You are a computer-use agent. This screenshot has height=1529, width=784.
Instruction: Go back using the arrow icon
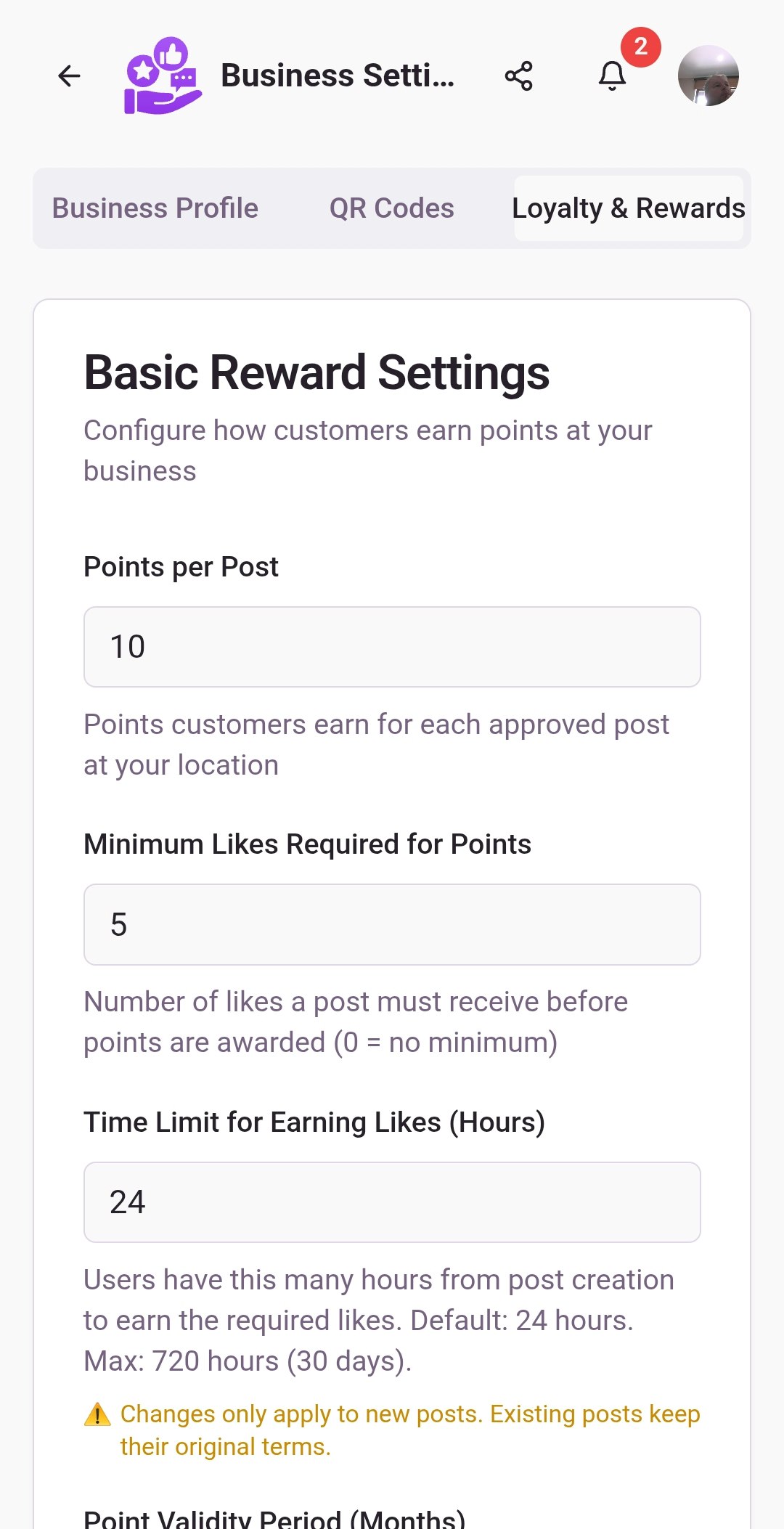coord(69,76)
